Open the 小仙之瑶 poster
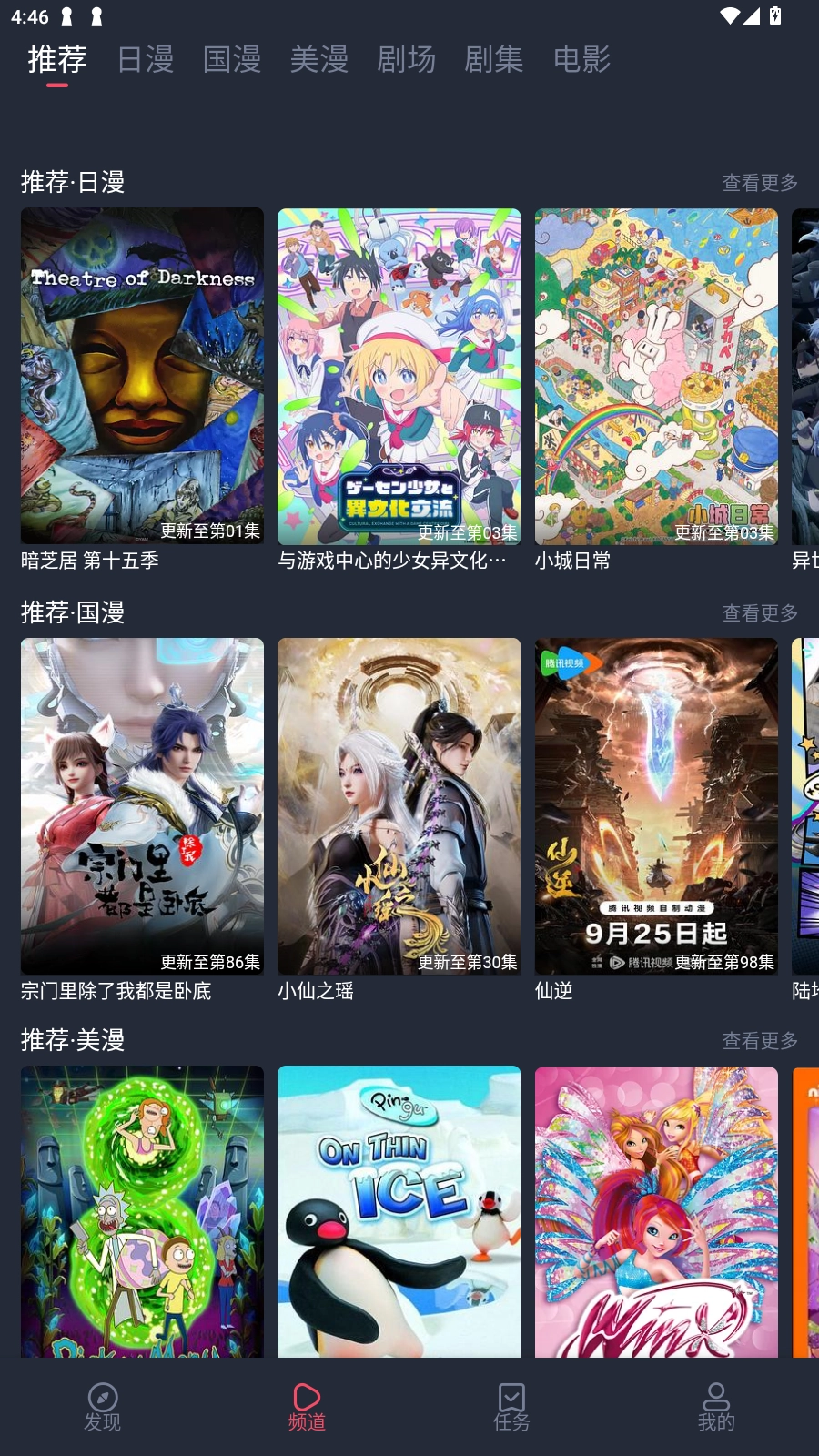The image size is (819, 1456). pos(399,806)
